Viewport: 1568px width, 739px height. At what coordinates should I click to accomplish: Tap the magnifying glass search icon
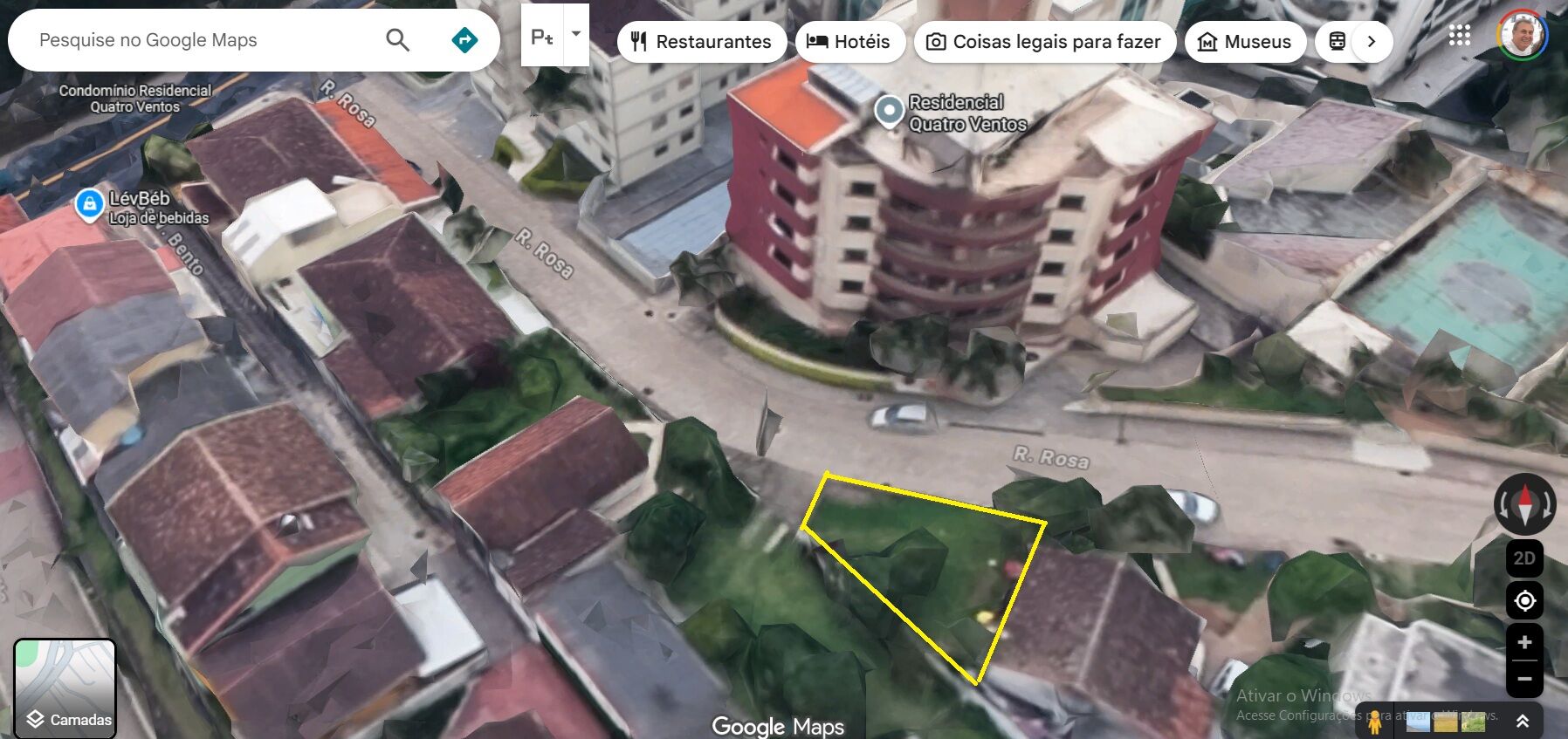pyautogui.click(x=397, y=40)
